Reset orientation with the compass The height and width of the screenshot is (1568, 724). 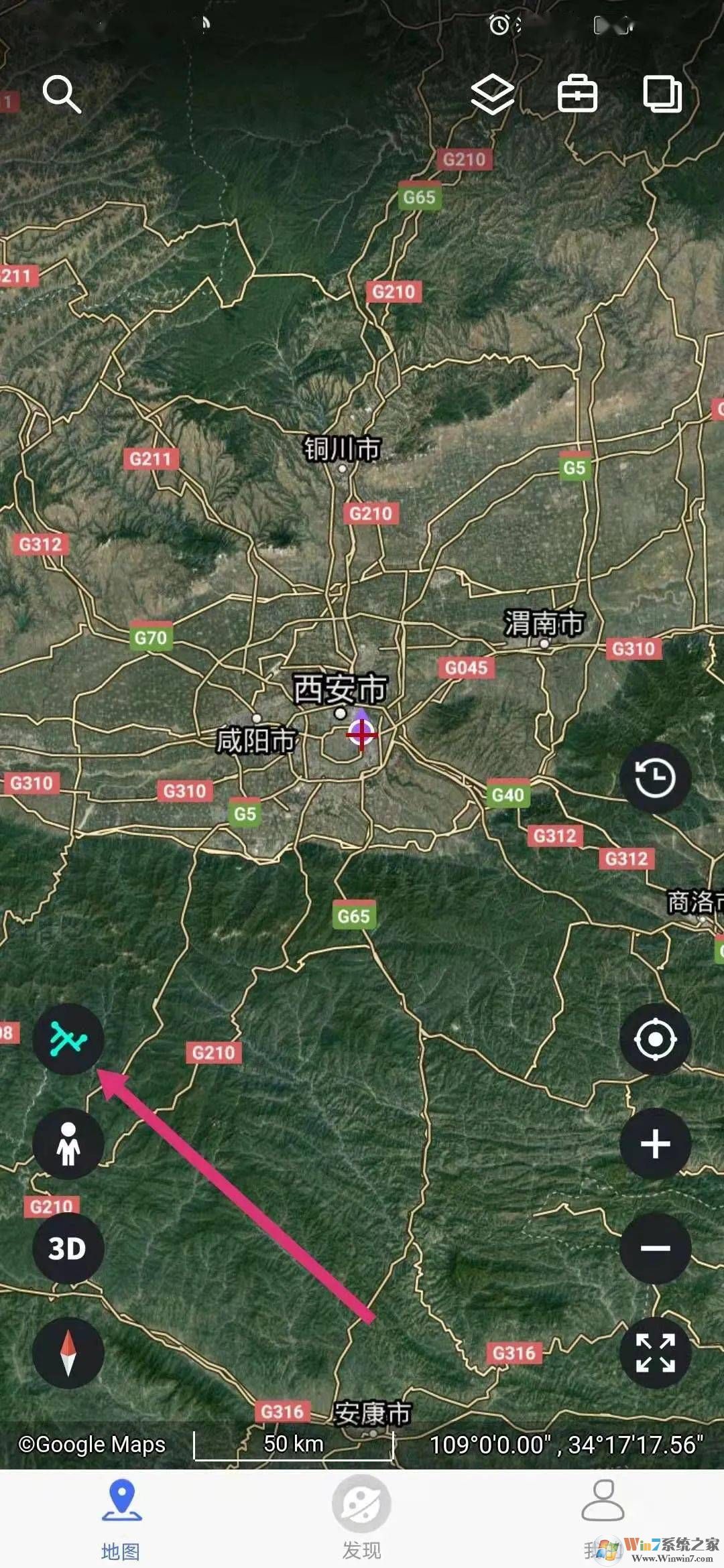pyautogui.click(x=68, y=1353)
